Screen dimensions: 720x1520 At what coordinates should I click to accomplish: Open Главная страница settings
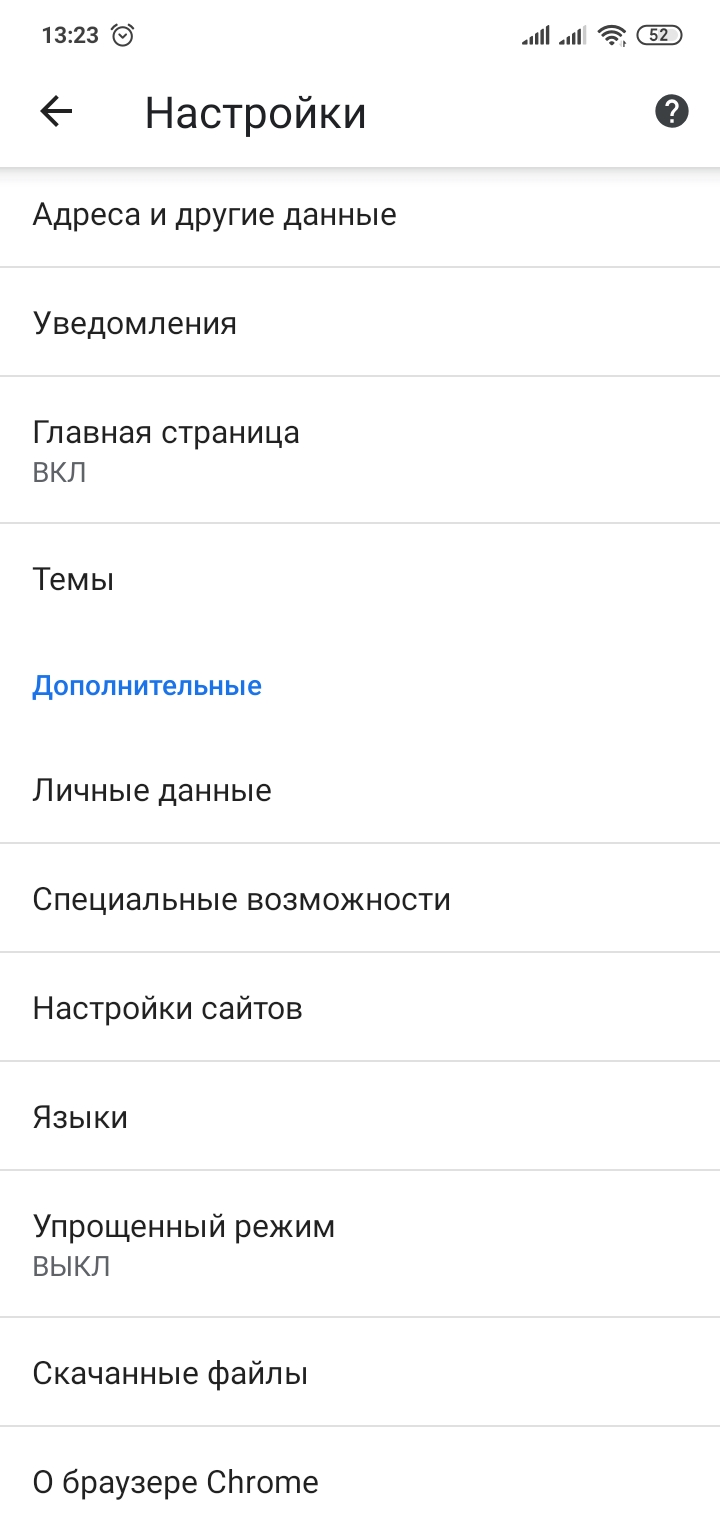point(360,450)
